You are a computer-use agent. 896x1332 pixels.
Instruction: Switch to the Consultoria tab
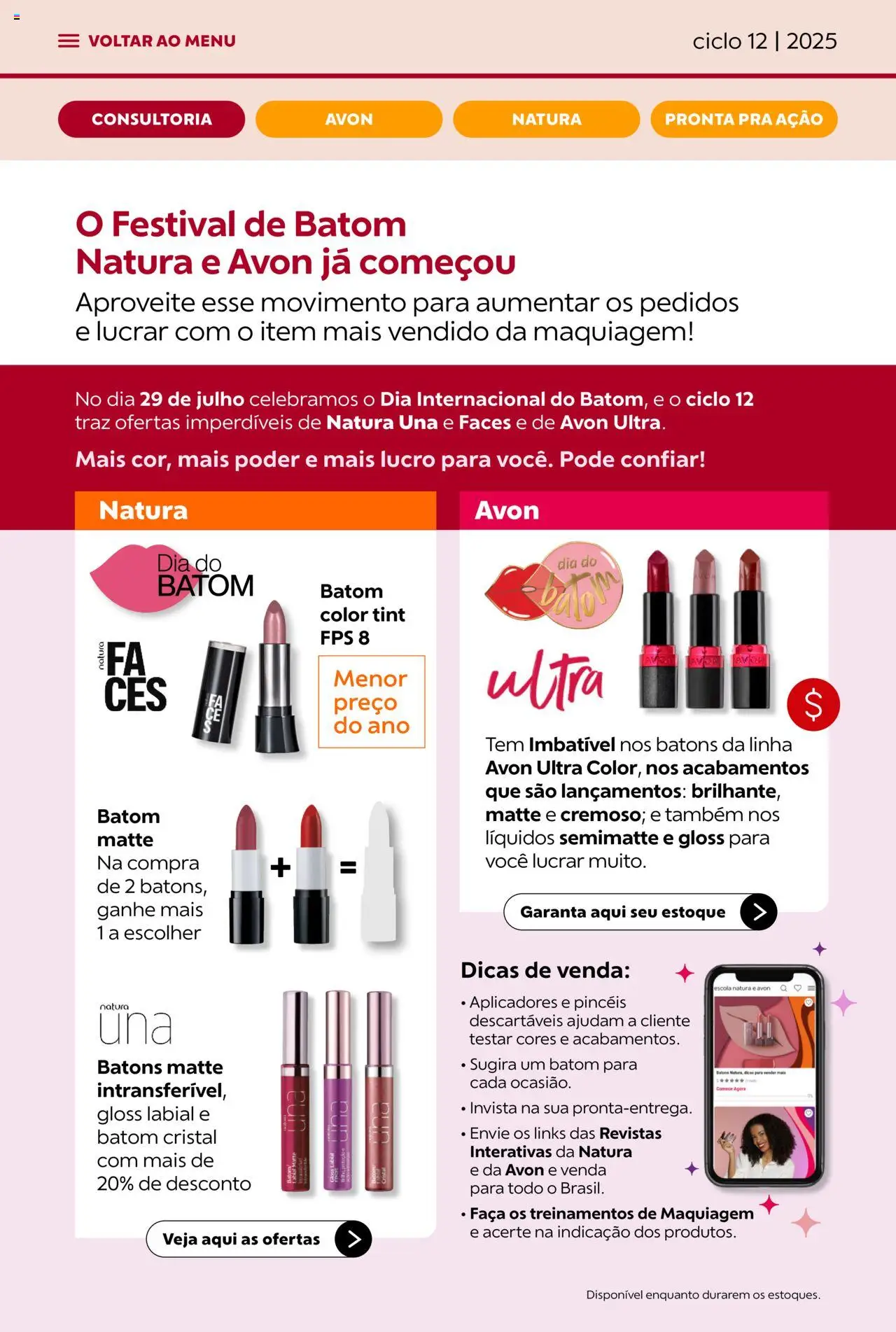[x=151, y=119]
